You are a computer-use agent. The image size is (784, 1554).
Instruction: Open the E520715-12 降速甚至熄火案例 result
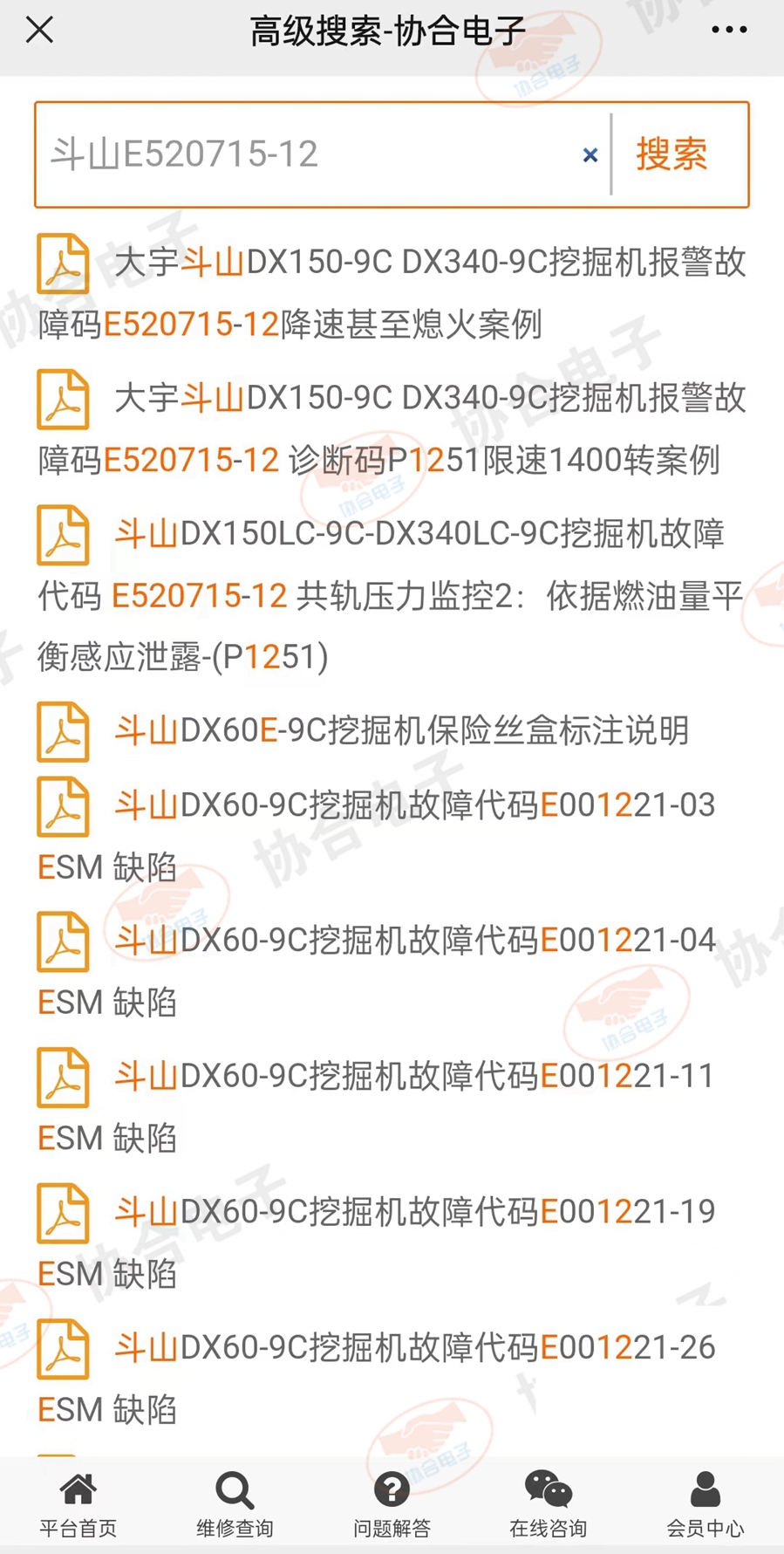(x=392, y=291)
